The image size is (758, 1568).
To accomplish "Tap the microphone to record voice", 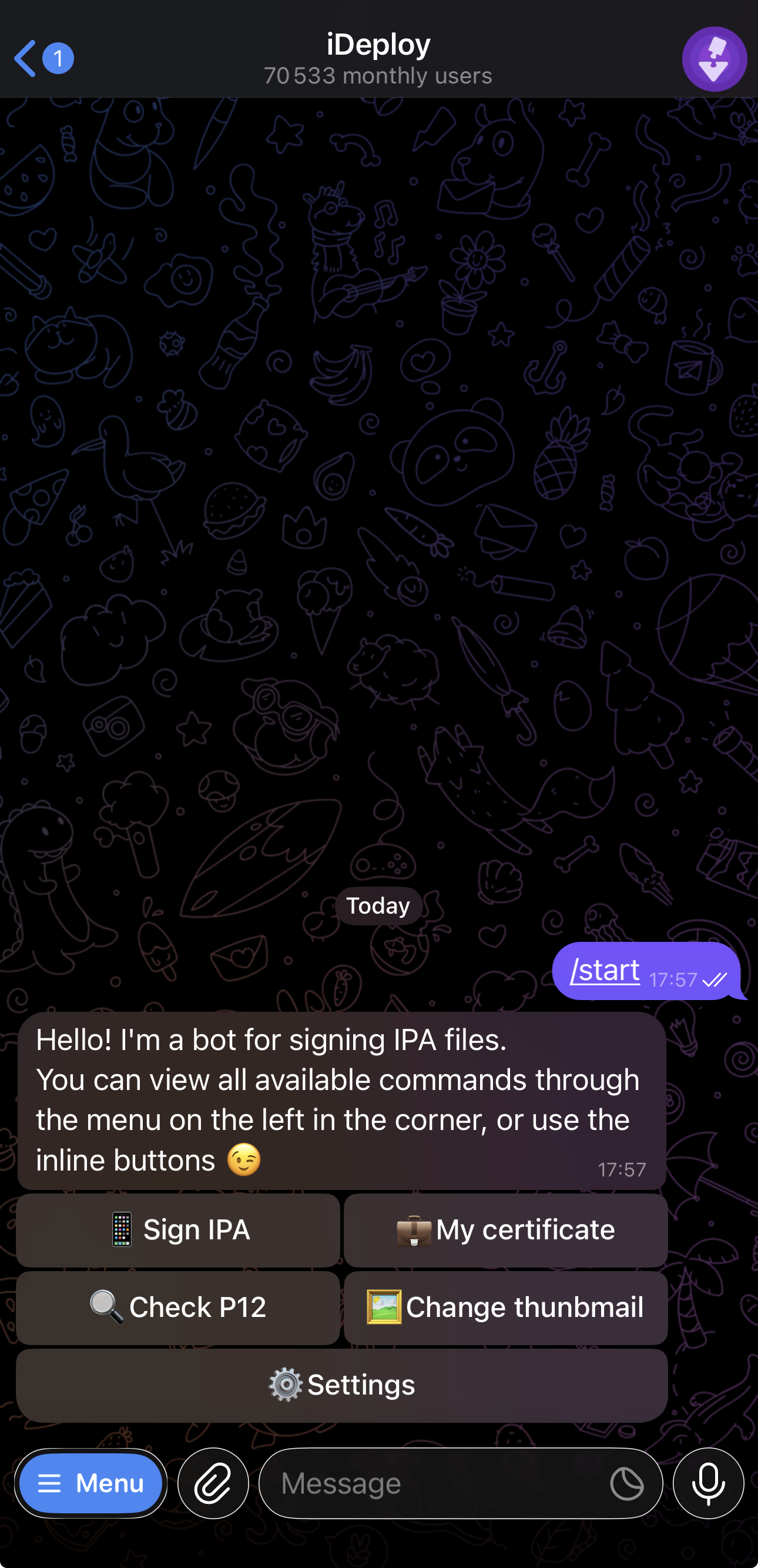I will coord(708,1483).
